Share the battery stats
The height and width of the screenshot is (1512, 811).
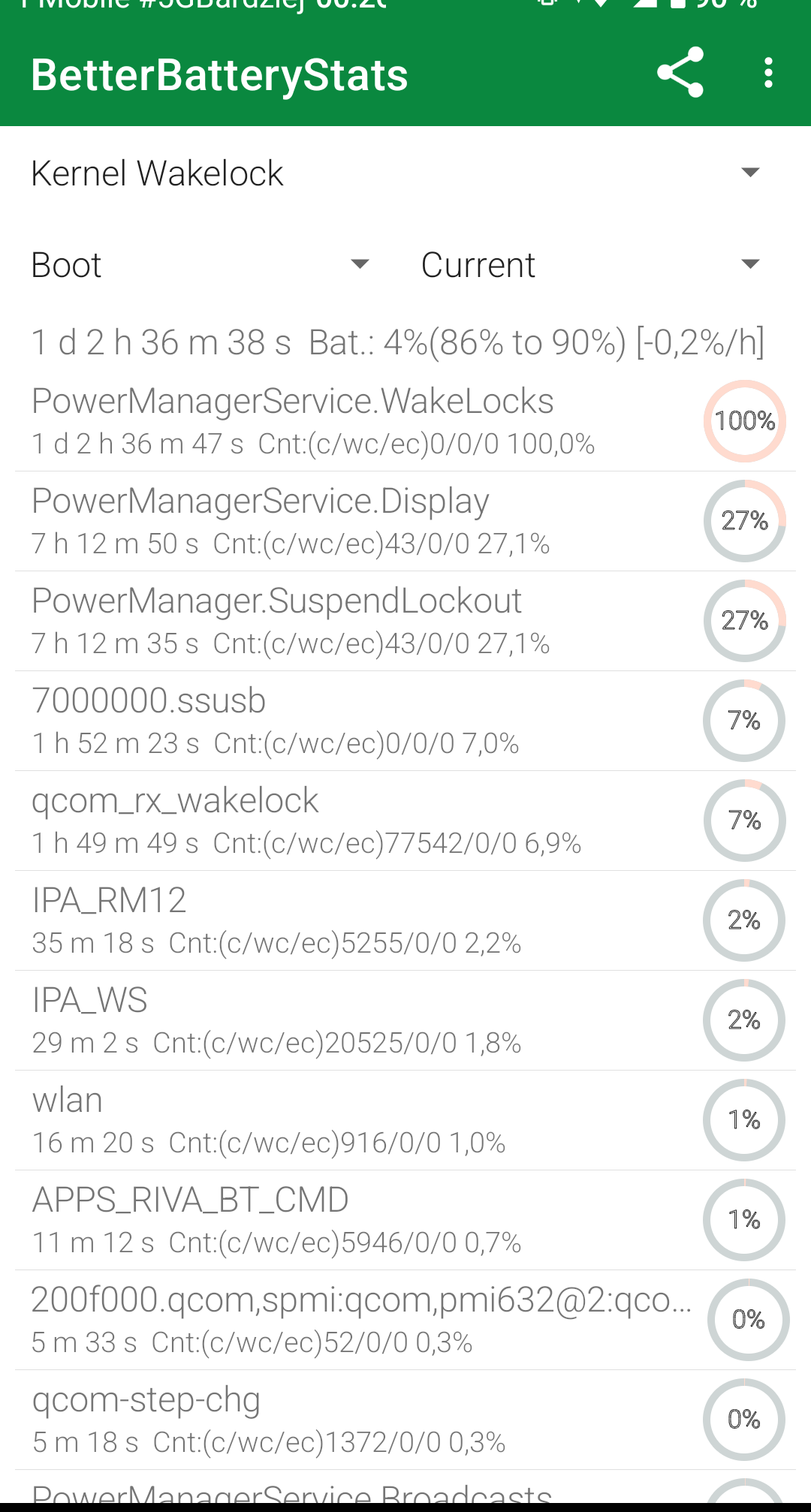click(680, 73)
